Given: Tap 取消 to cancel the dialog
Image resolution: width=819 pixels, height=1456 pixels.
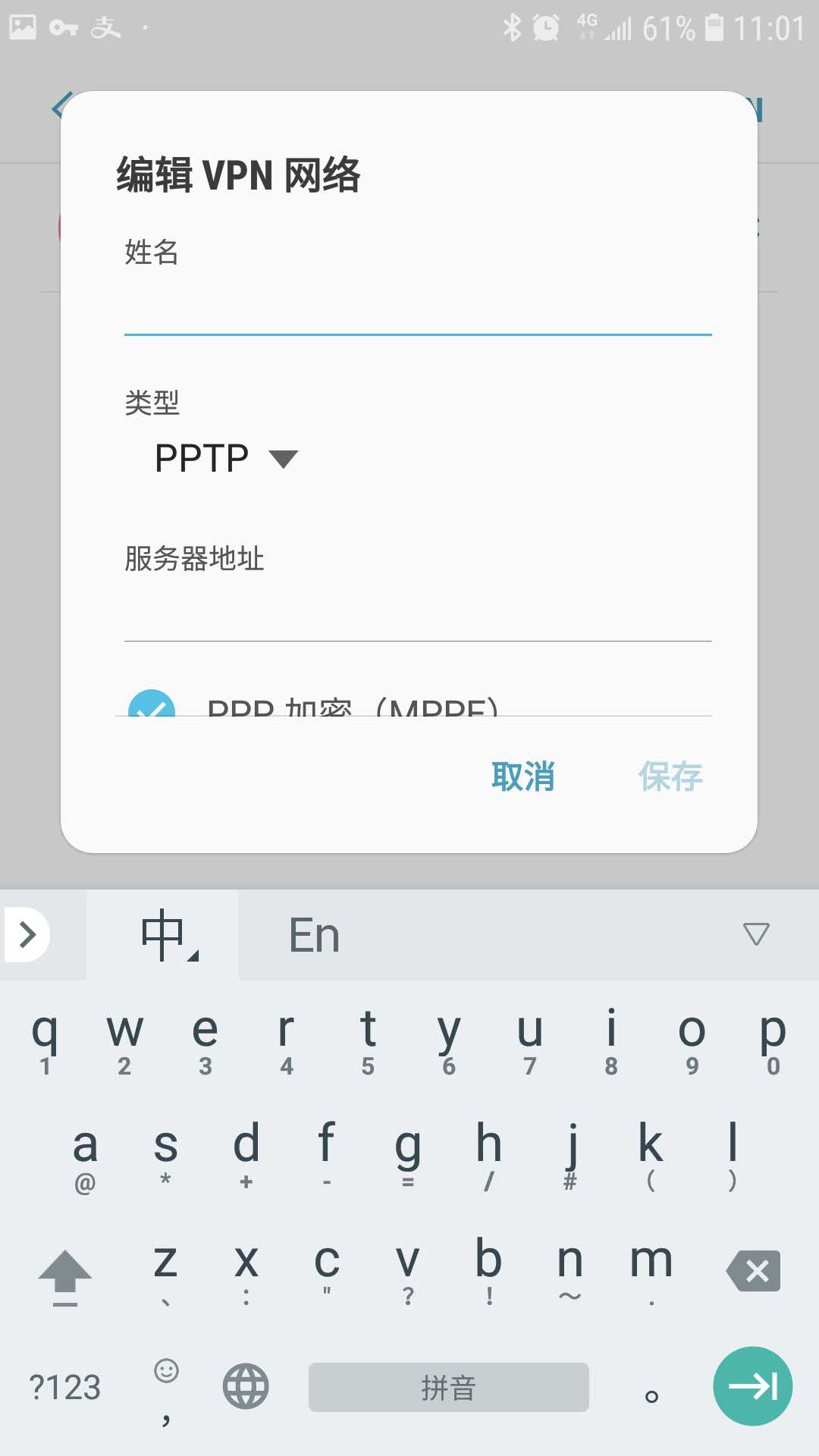Looking at the screenshot, I should pos(524,776).
